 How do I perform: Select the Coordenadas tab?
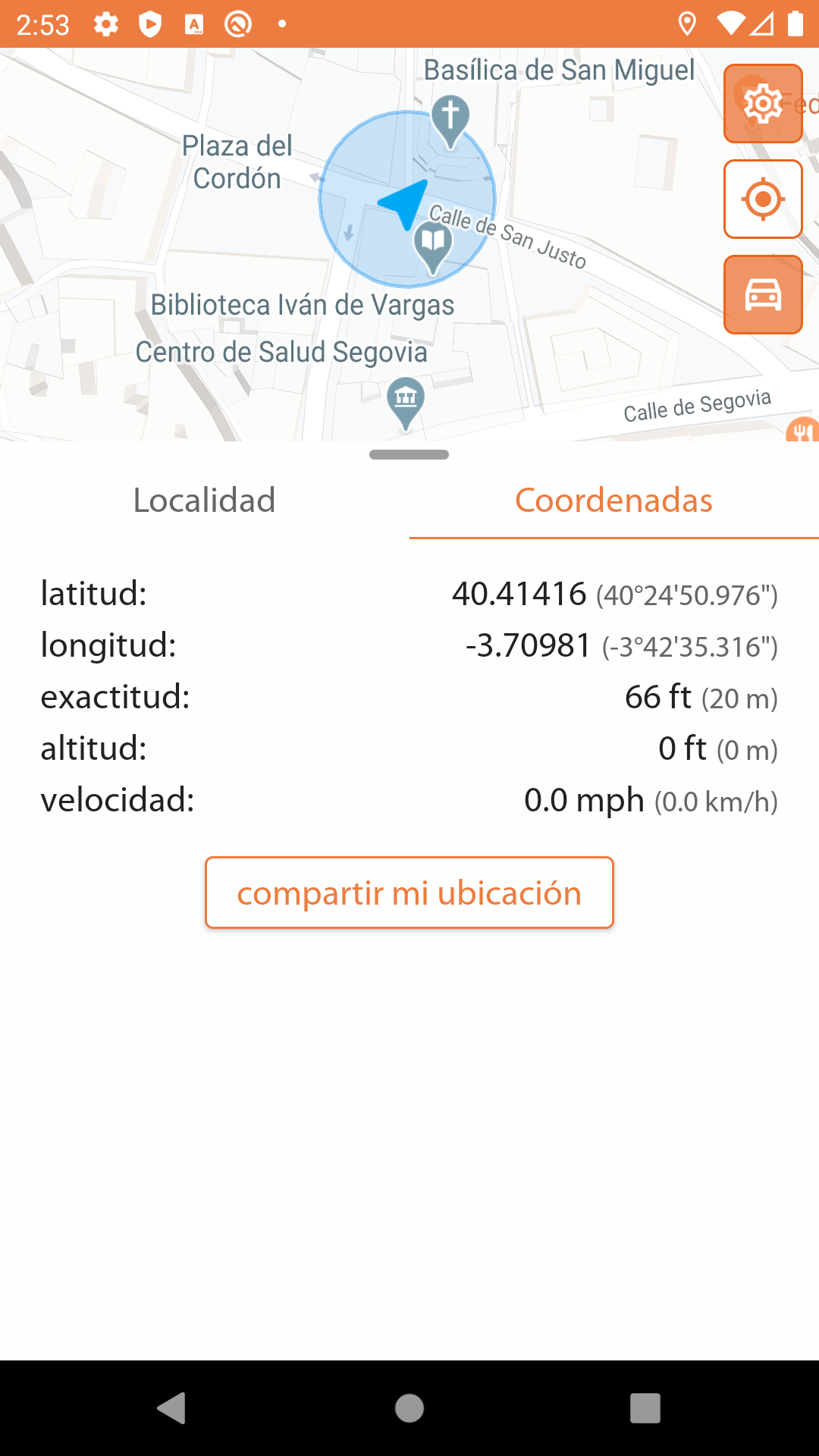614,500
